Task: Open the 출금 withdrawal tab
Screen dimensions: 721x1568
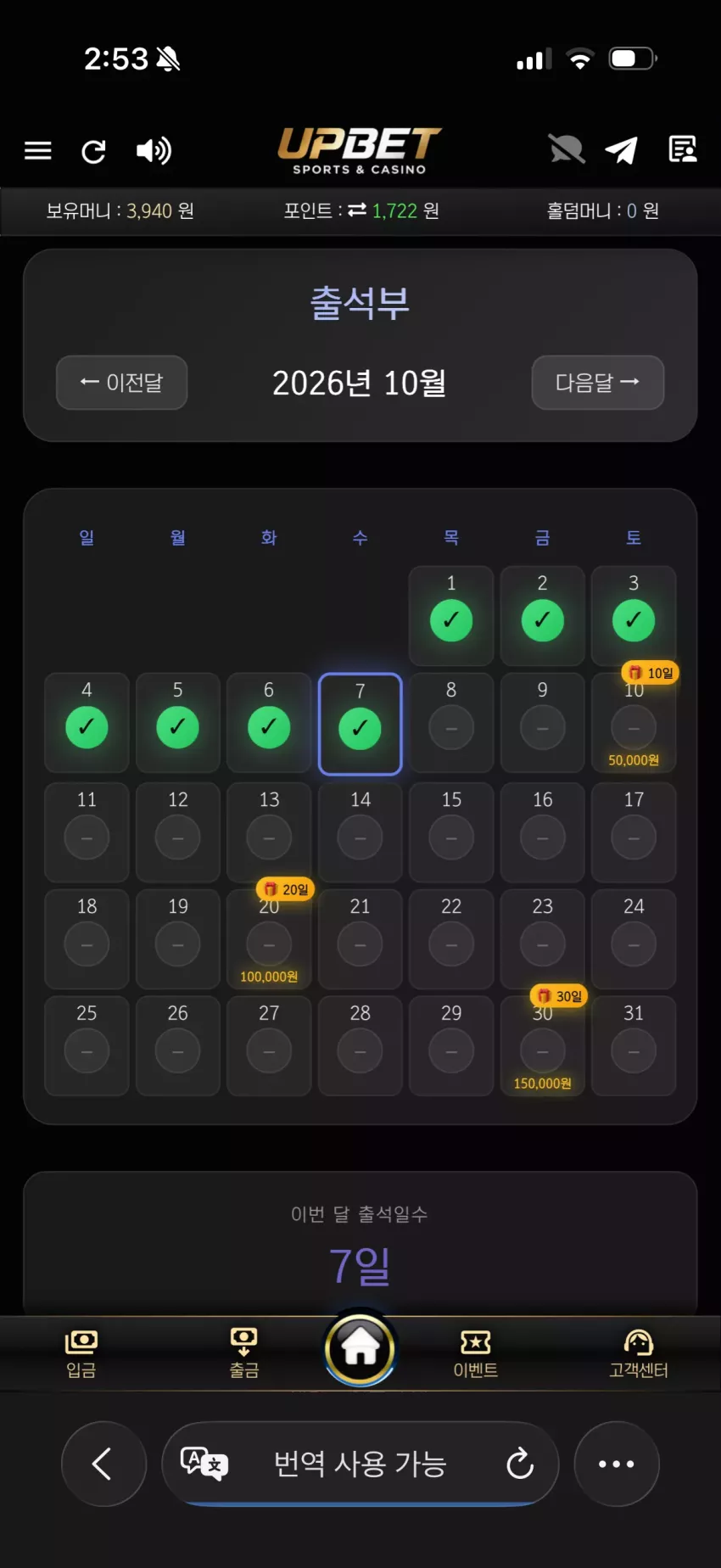Action: tap(243, 1353)
